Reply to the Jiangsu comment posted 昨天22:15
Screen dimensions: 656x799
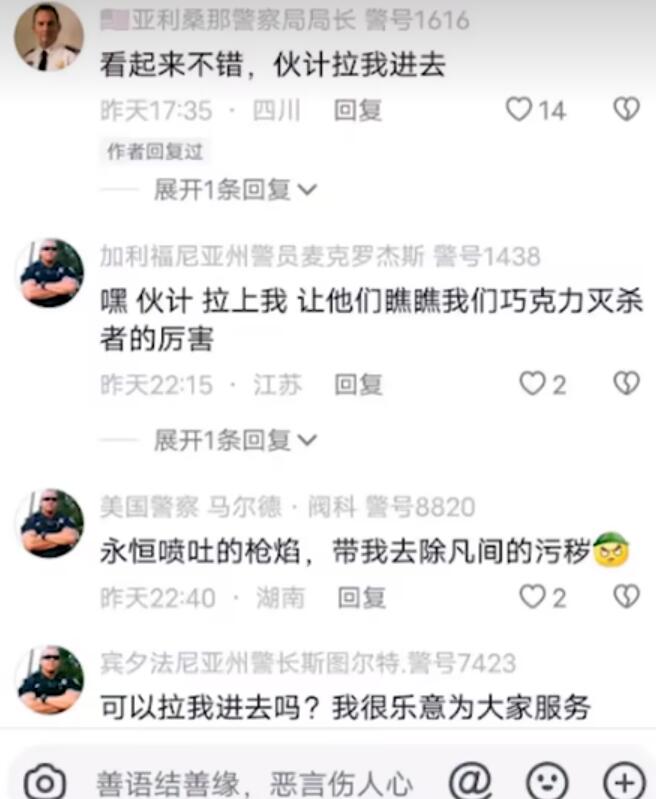[x=358, y=385]
